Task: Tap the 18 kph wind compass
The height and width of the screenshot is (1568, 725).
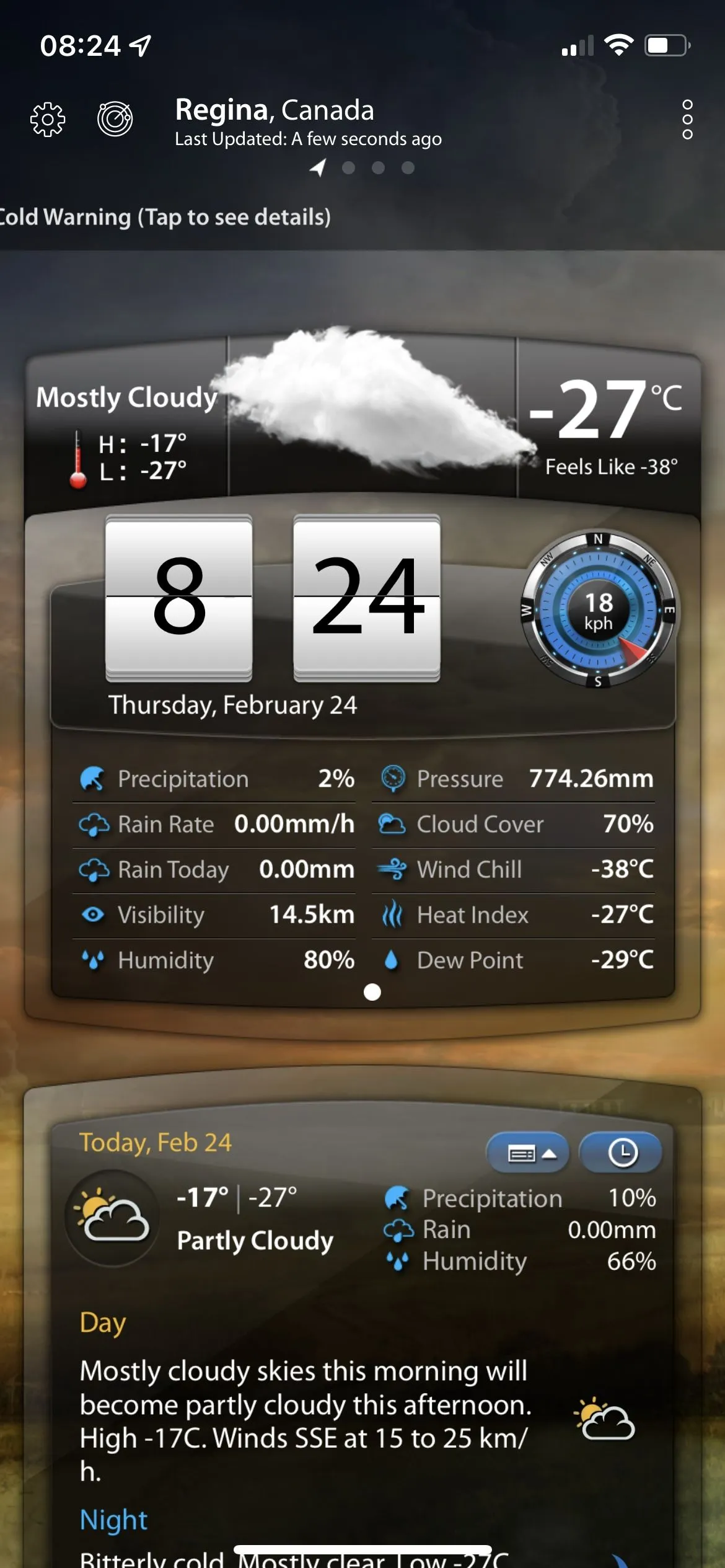Action: 598,610
